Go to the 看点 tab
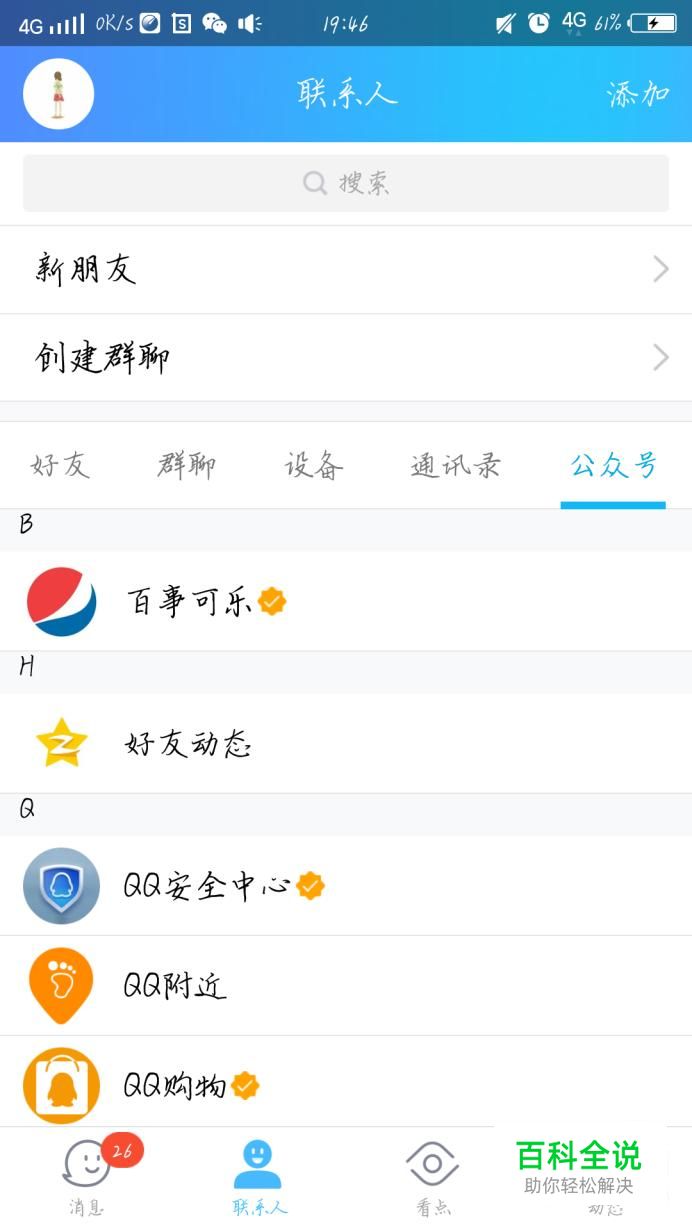The height and width of the screenshot is (1230, 692). point(432,1177)
